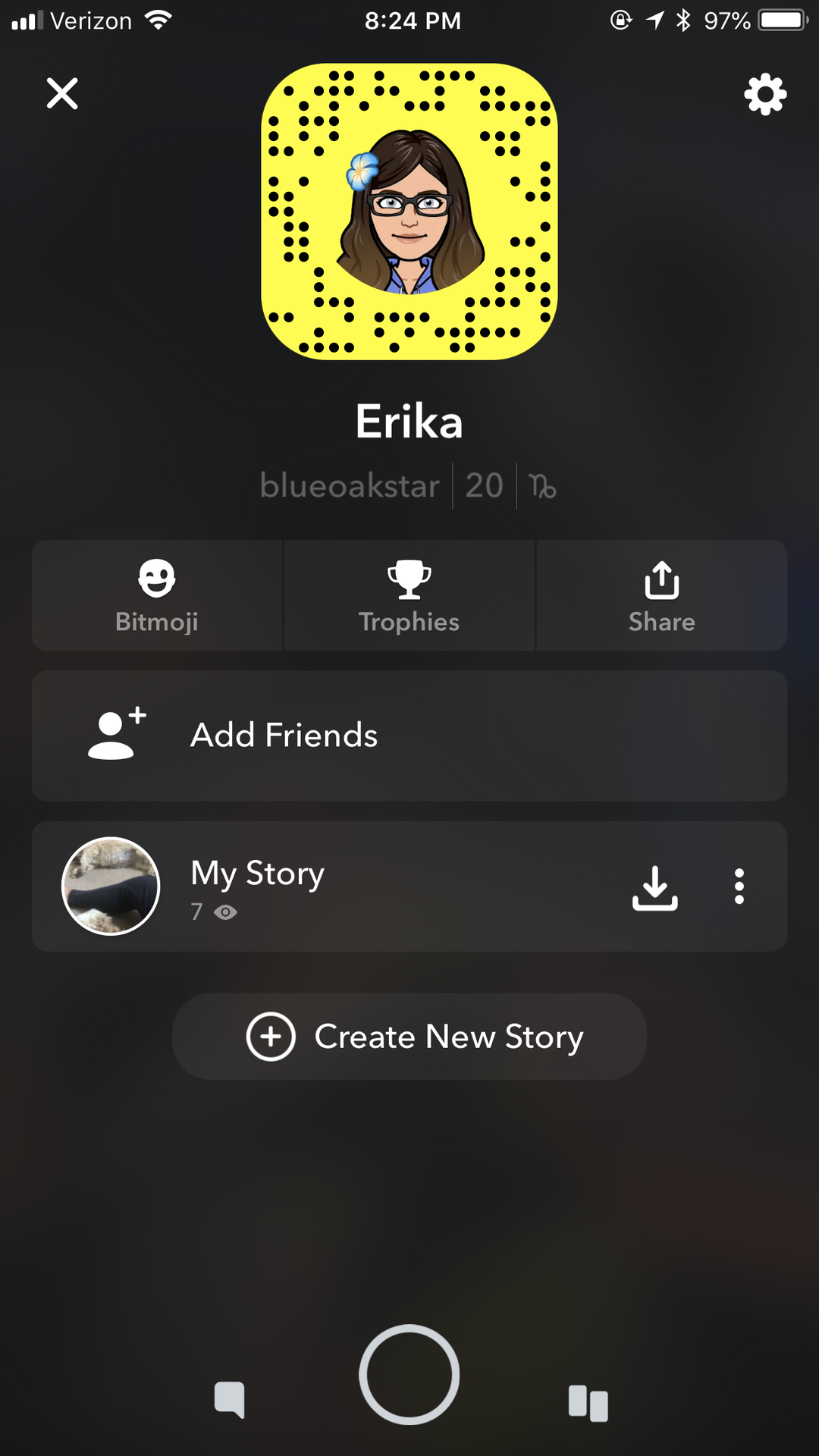This screenshot has width=819, height=1456.
Task: Open Add Friends
Action: tap(409, 736)
